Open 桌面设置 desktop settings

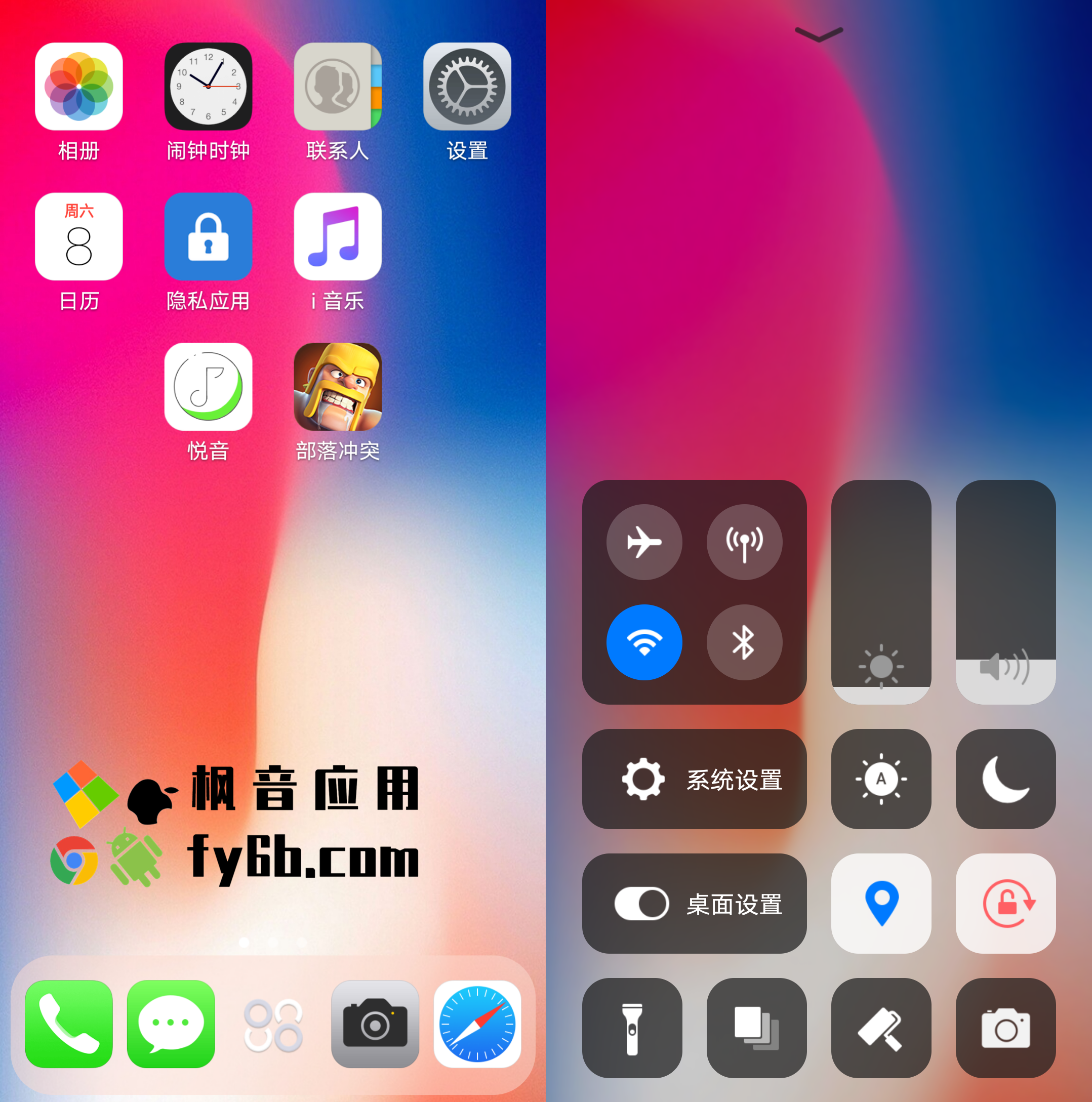point(695,904)
